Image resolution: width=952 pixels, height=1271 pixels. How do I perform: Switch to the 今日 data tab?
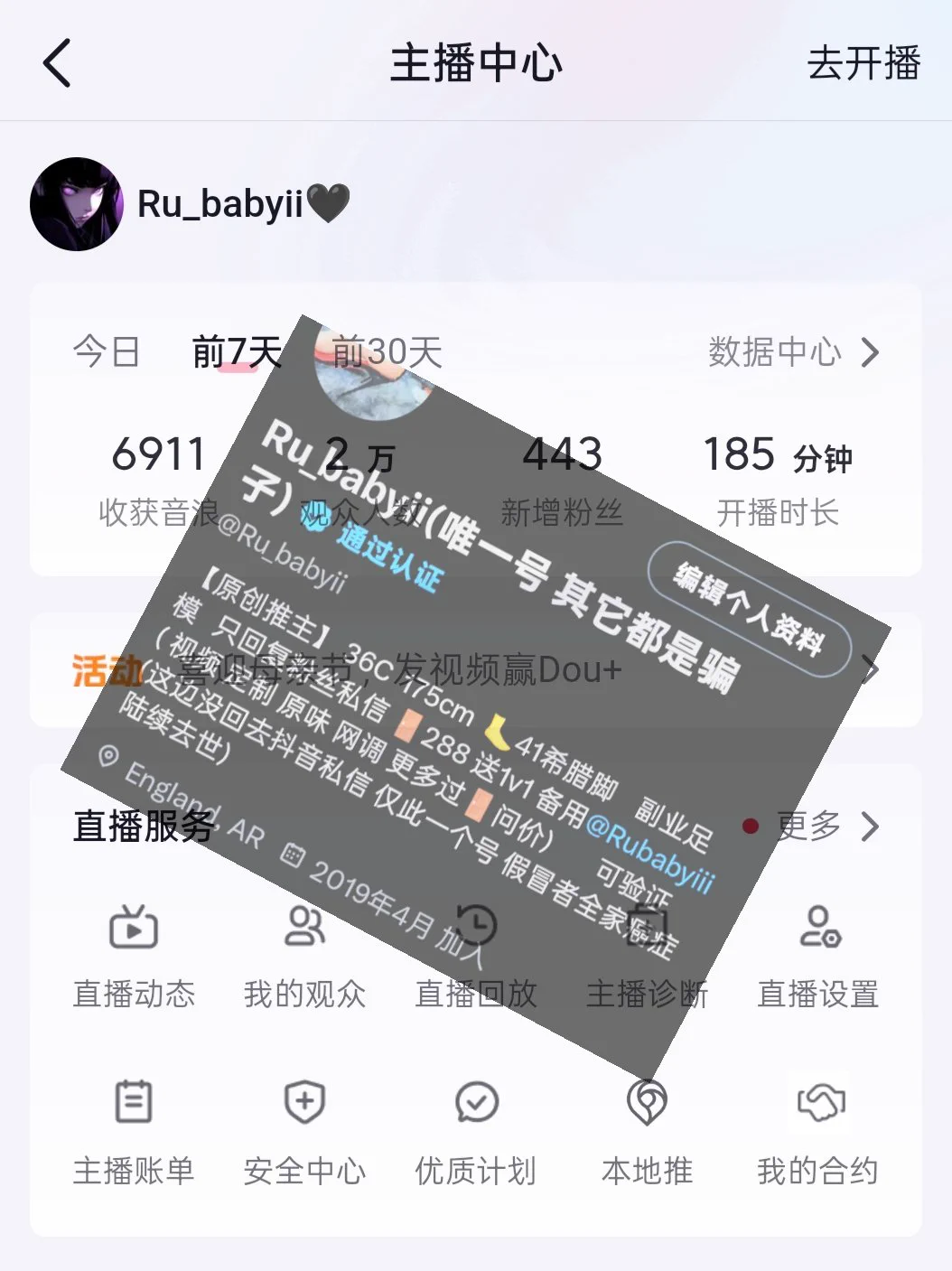[106, 351]
